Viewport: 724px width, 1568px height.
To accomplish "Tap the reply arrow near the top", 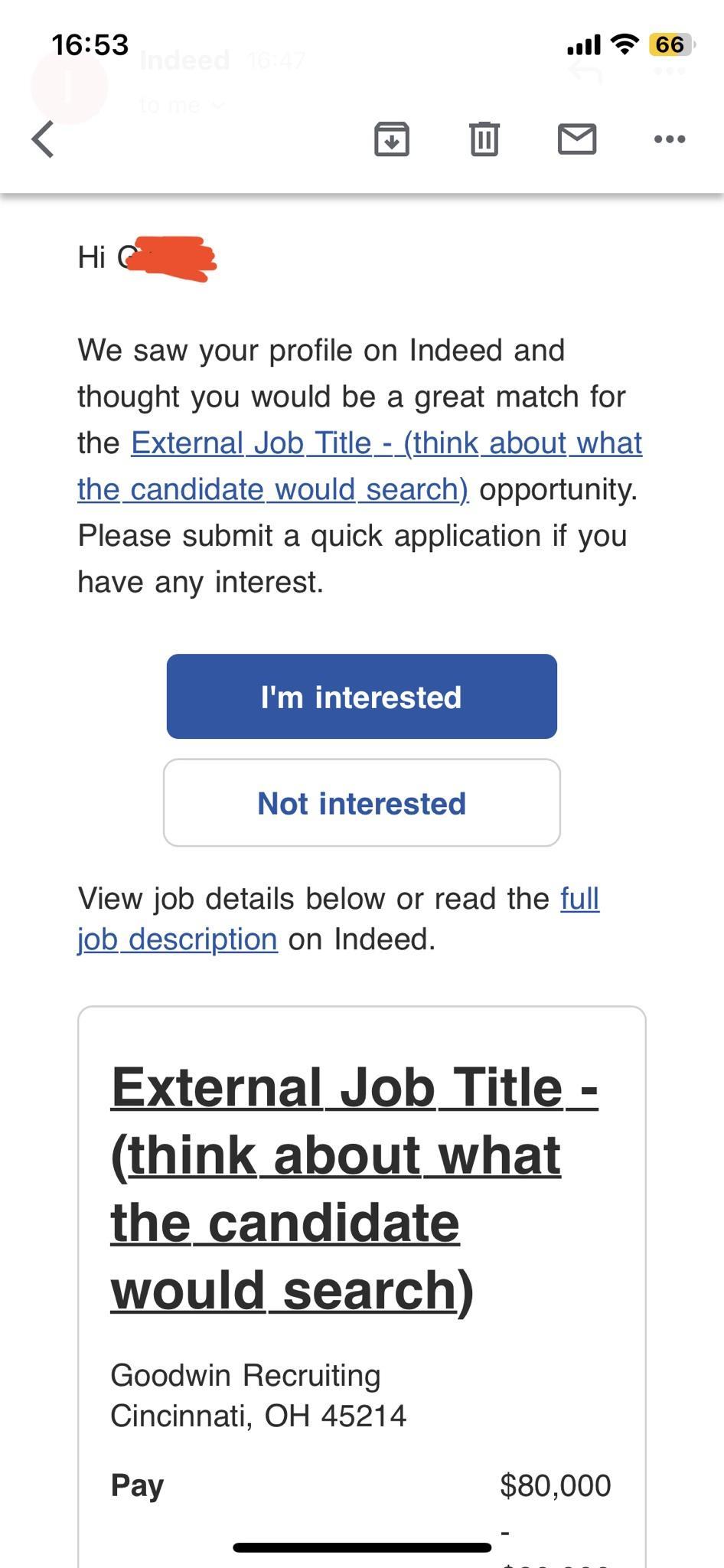I will (x=585, y=71).
